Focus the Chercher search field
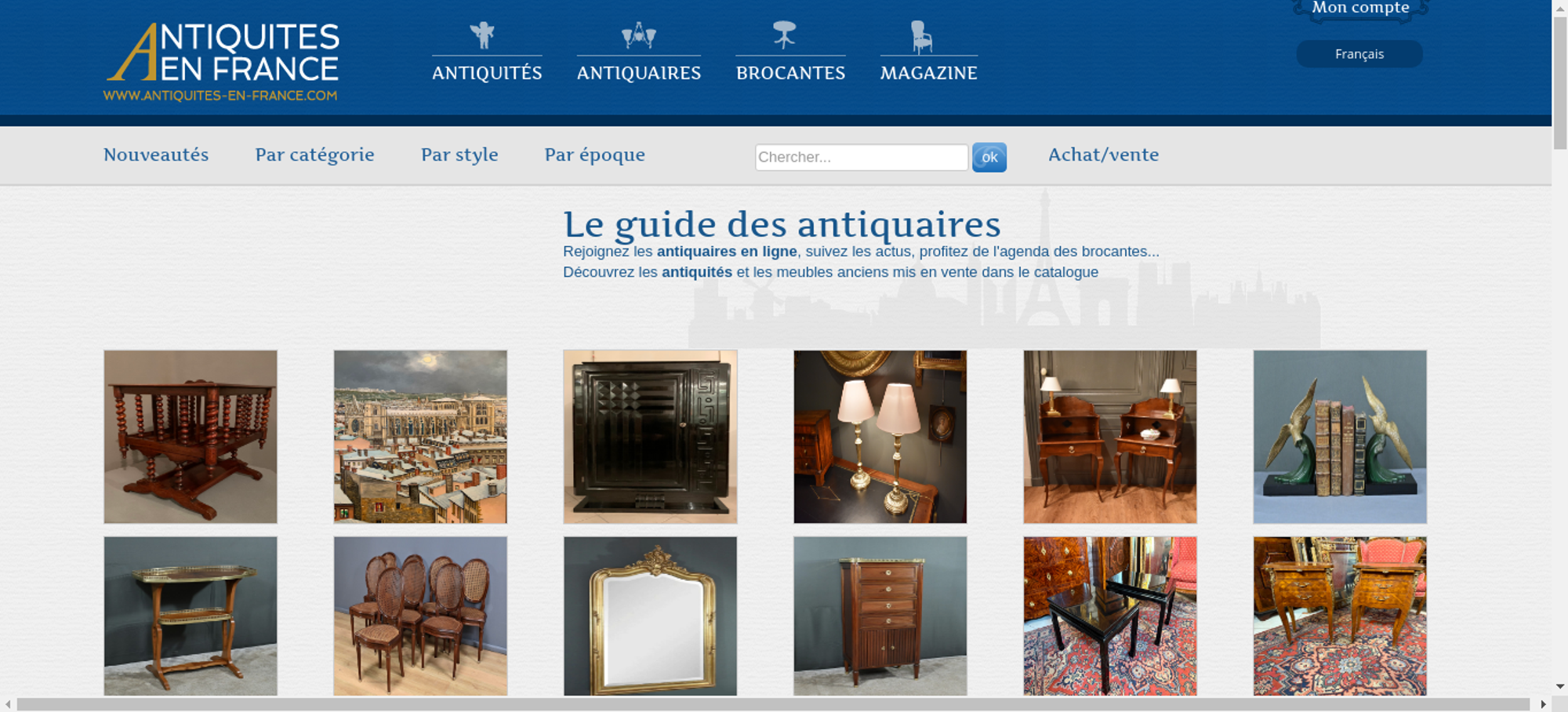Viewport: 1568px width, 712px height. coord(861,157)
